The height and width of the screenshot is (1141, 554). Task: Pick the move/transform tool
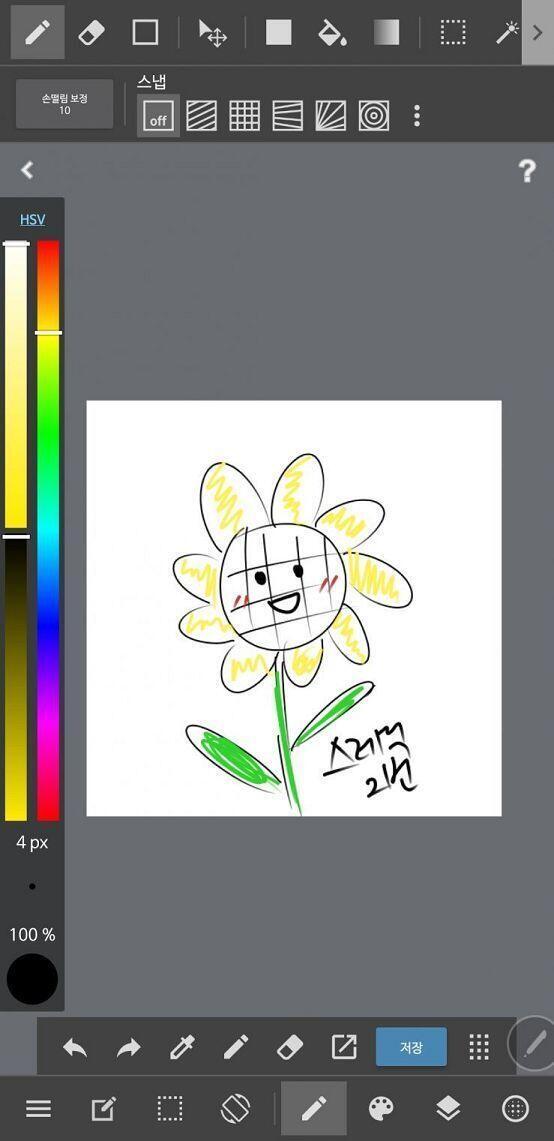pos(213,33)
